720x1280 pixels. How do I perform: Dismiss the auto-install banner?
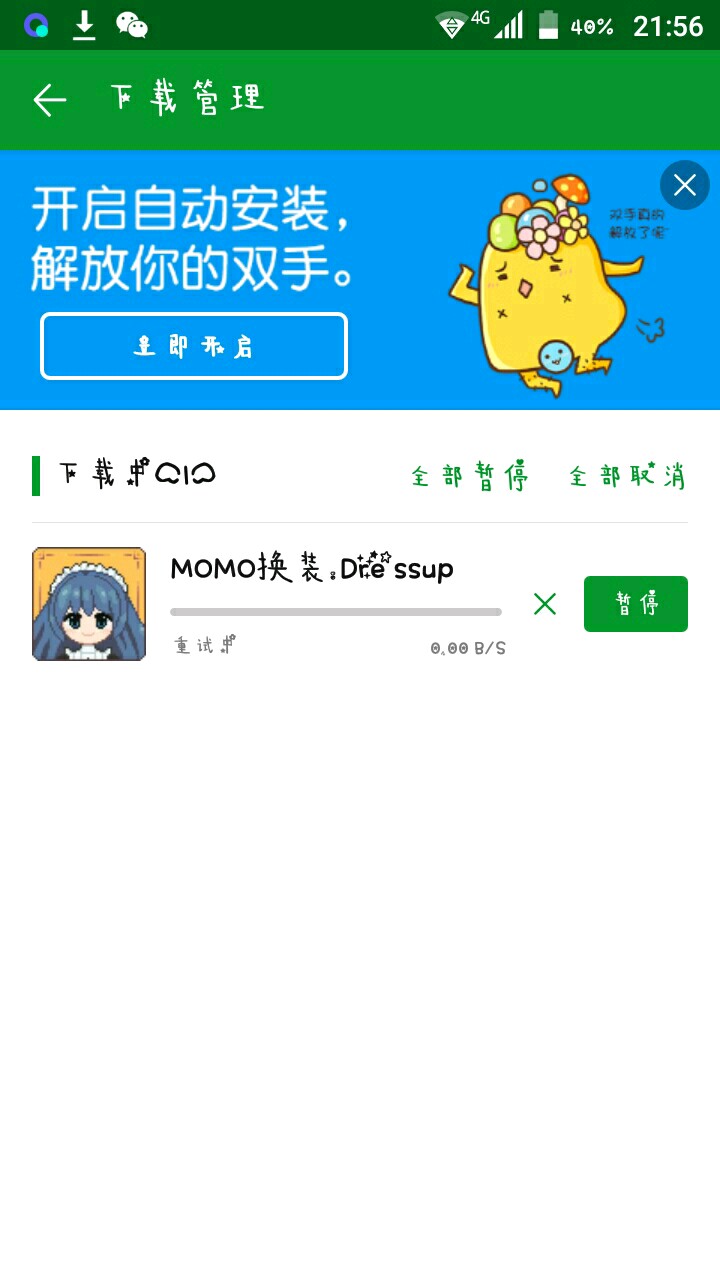(x=685, y=185)
